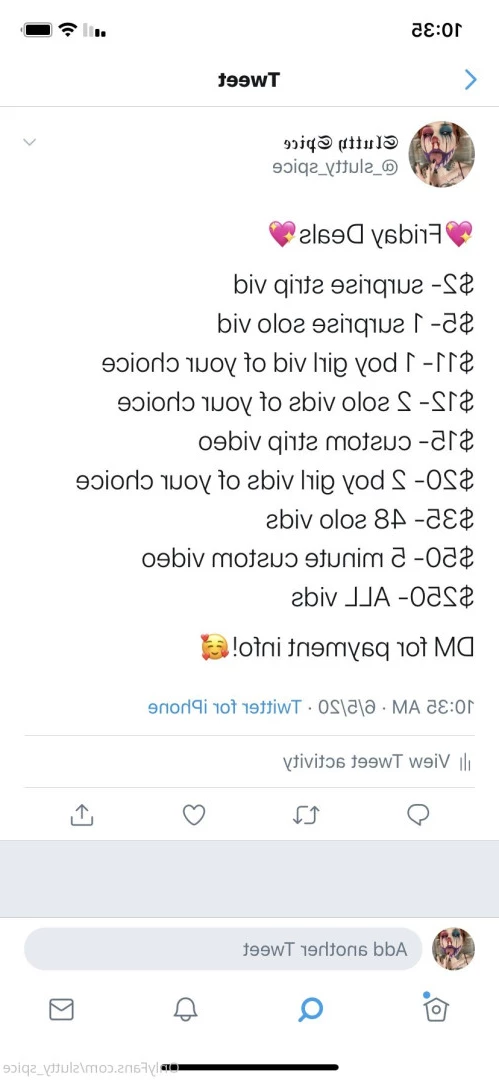The image size is (499, 1080).
Task: Open the Messages envelope tab
Action: (61, 1010)
